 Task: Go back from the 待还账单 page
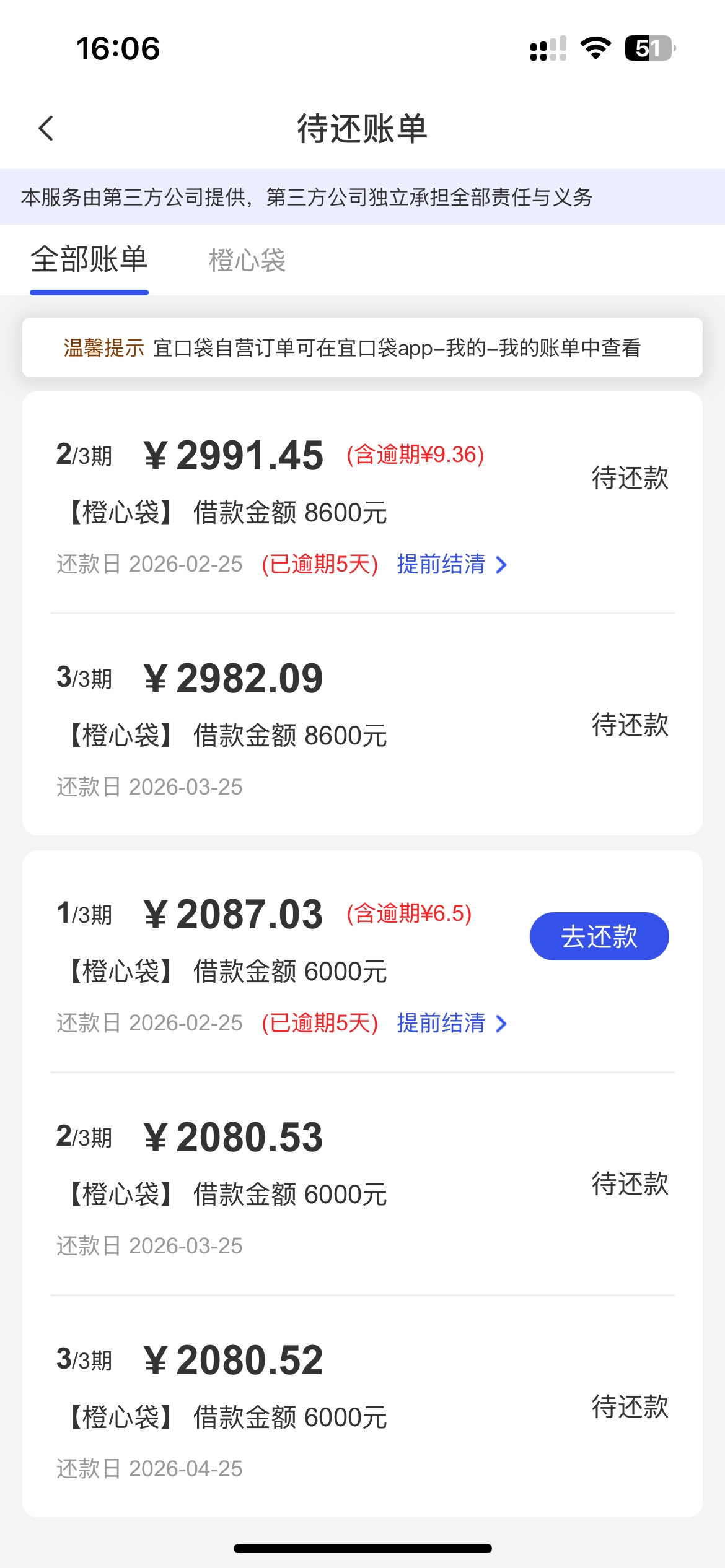(46, 129)
